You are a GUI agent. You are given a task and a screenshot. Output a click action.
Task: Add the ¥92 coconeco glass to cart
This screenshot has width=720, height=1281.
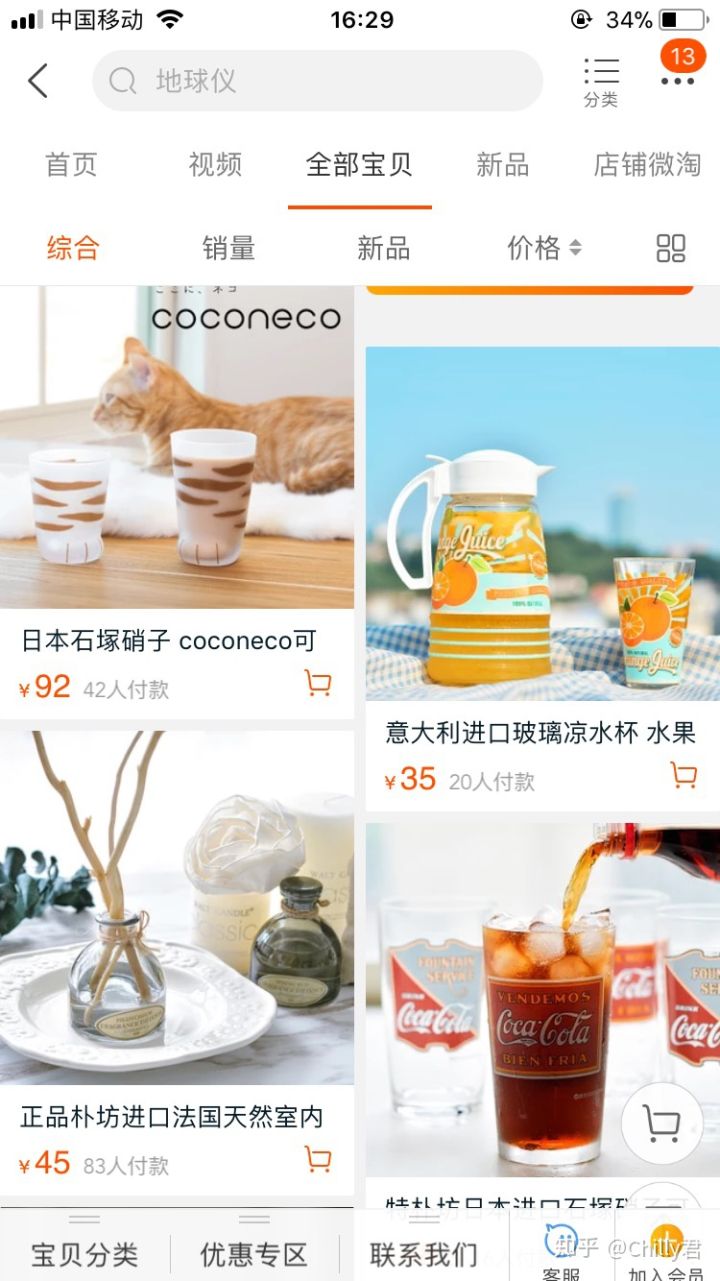(x=318, y=684)
